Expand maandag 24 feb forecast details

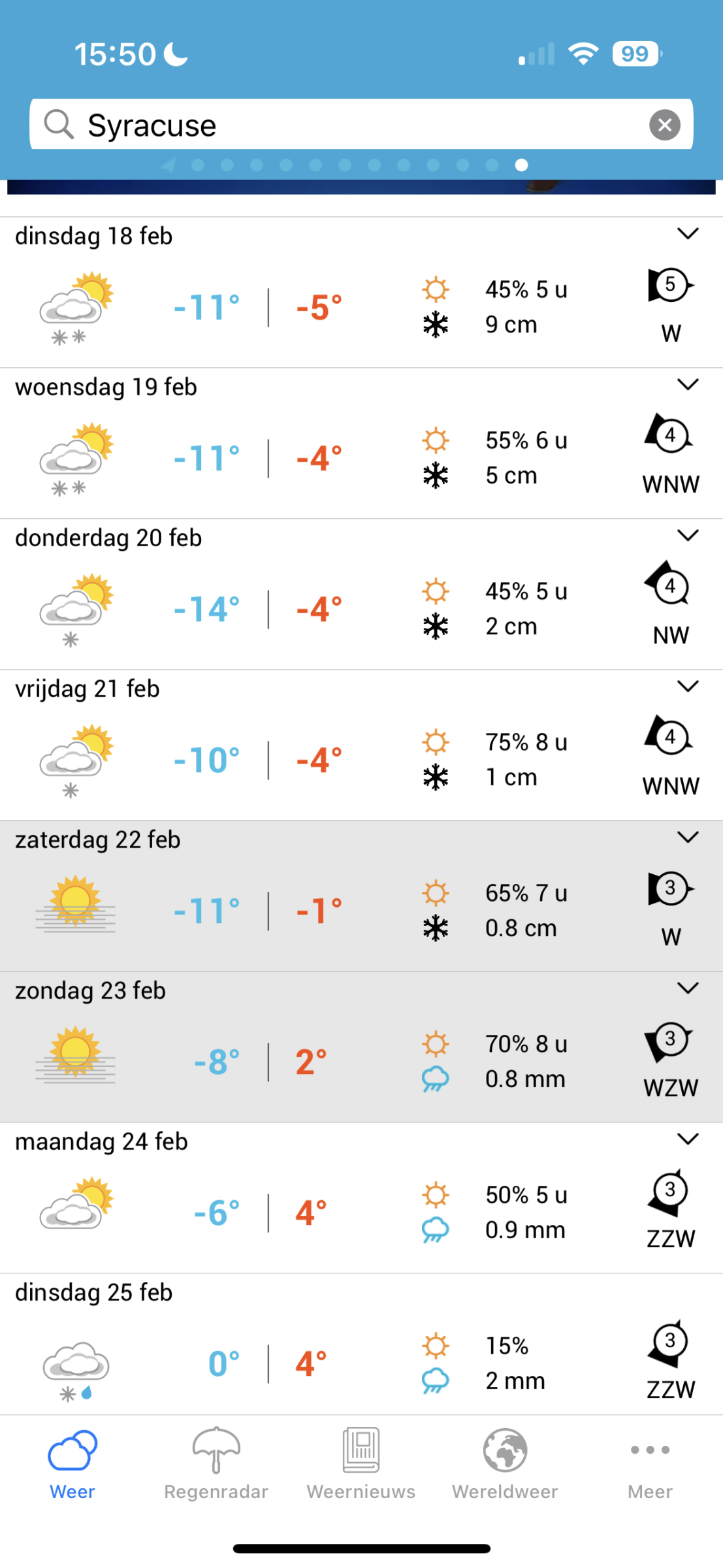click(x=688, y=1139)
